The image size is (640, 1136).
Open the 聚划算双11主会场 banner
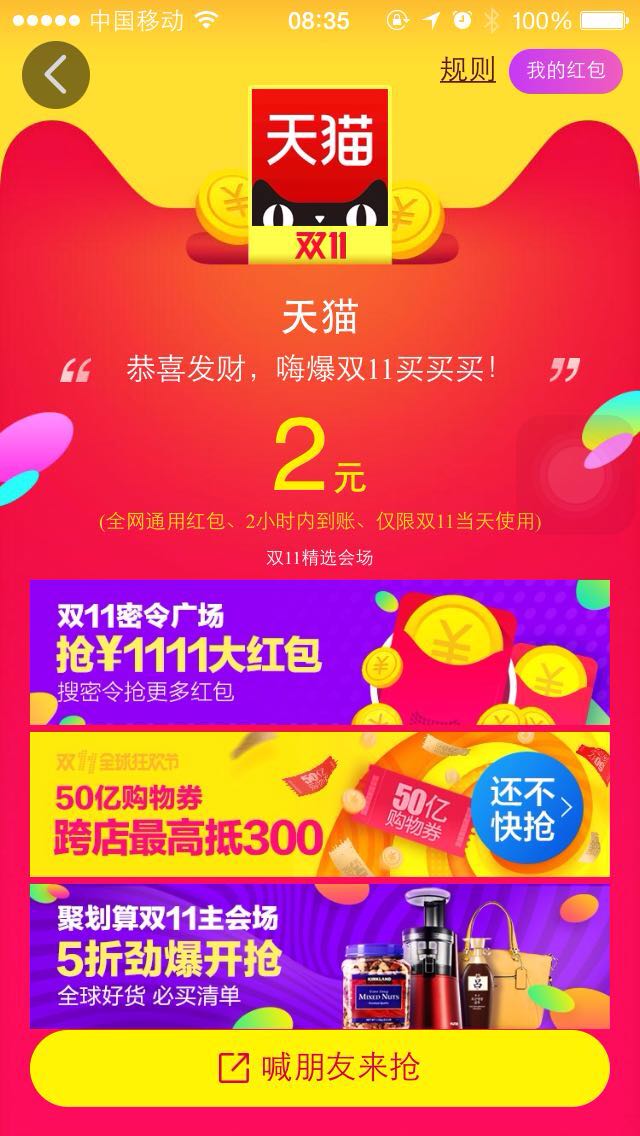point(319,956)
